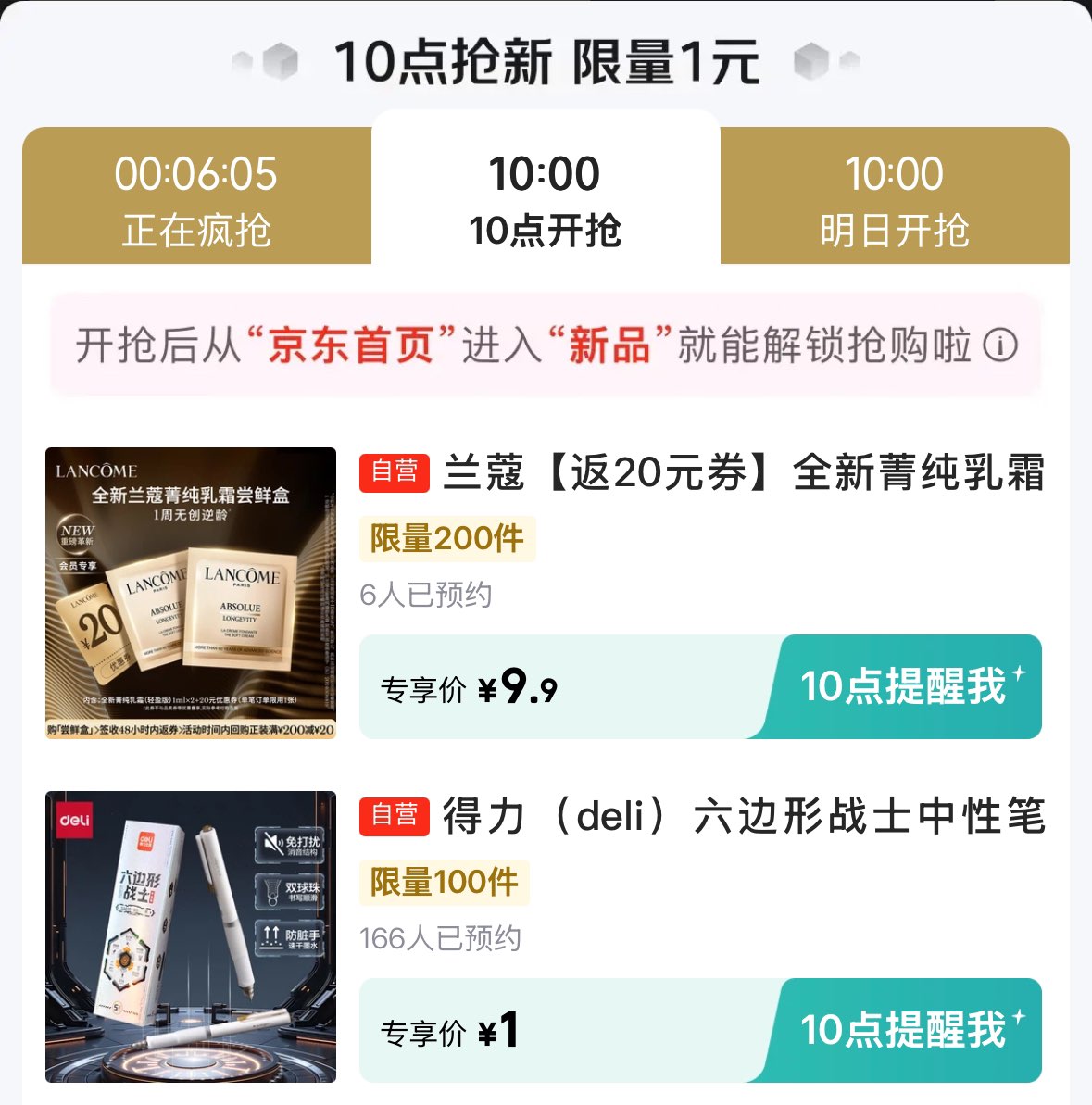Image resolution: width=1092 pixels, height=1105 pixels.
Task: Open the 得力 deli 六边形战士 pen image
Action: coord(191,936)
